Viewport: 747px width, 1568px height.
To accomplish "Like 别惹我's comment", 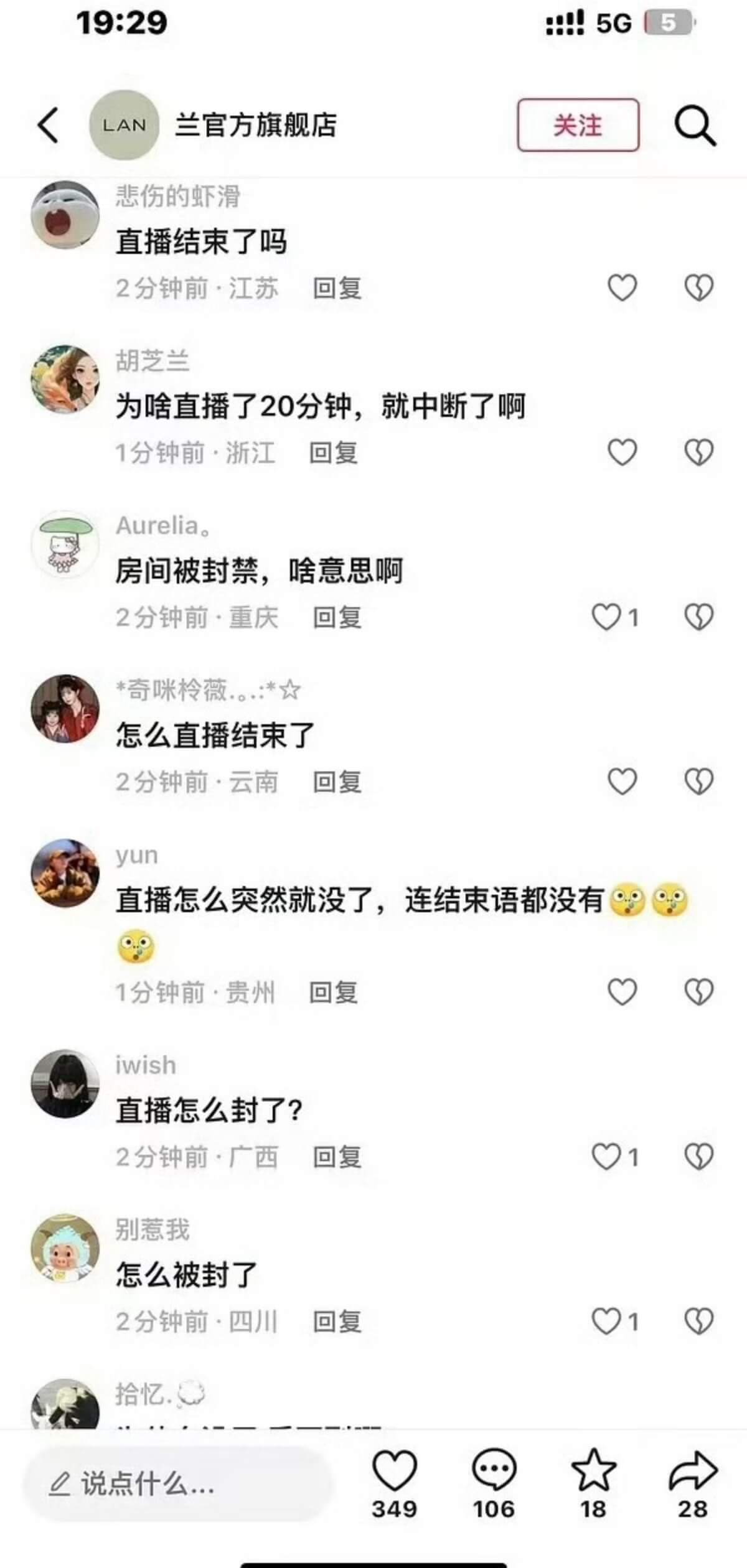I will point(606,1322).
